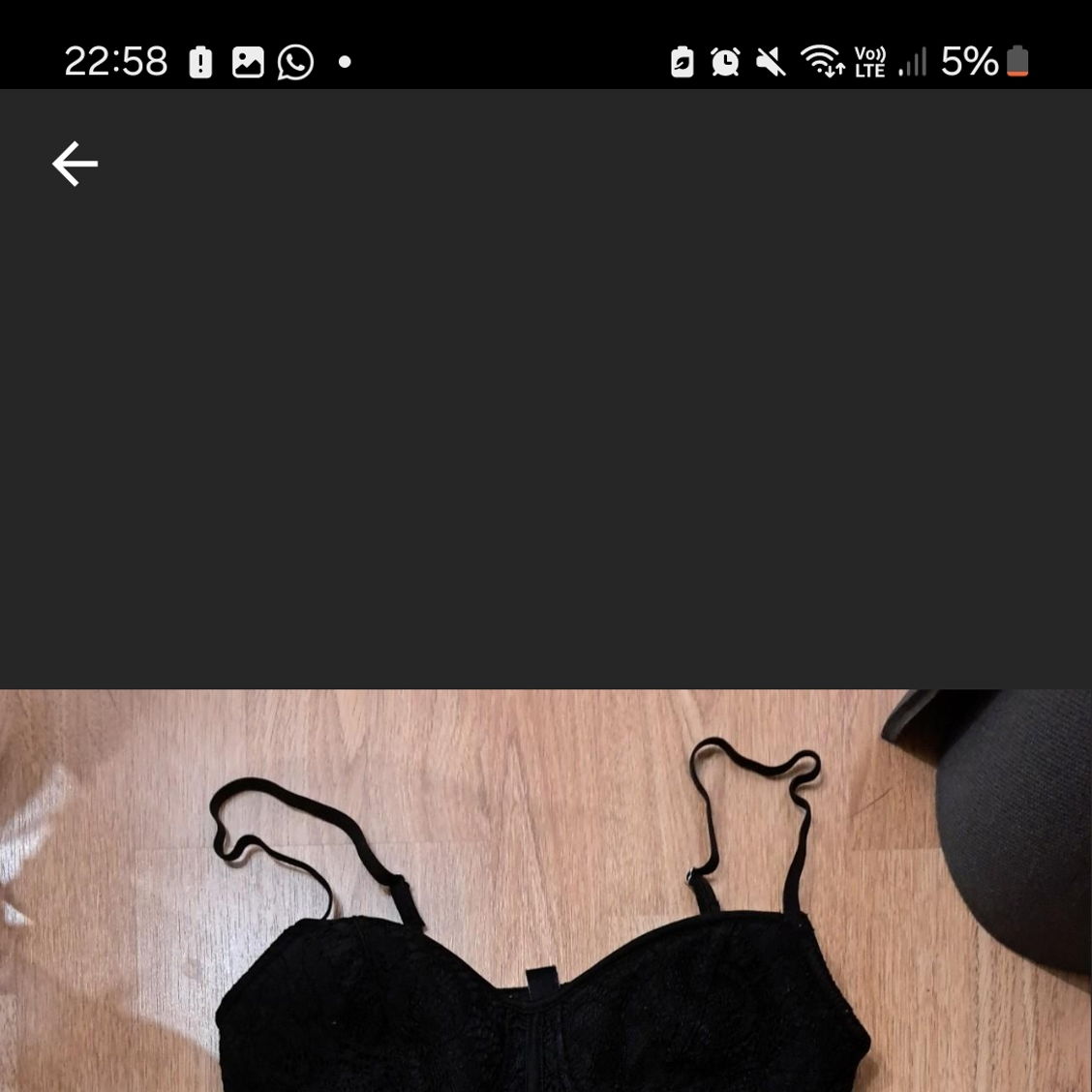Viewport: 1092px width, 1092px height.
Task: Go back using the arrow
Action: [75, 164]
